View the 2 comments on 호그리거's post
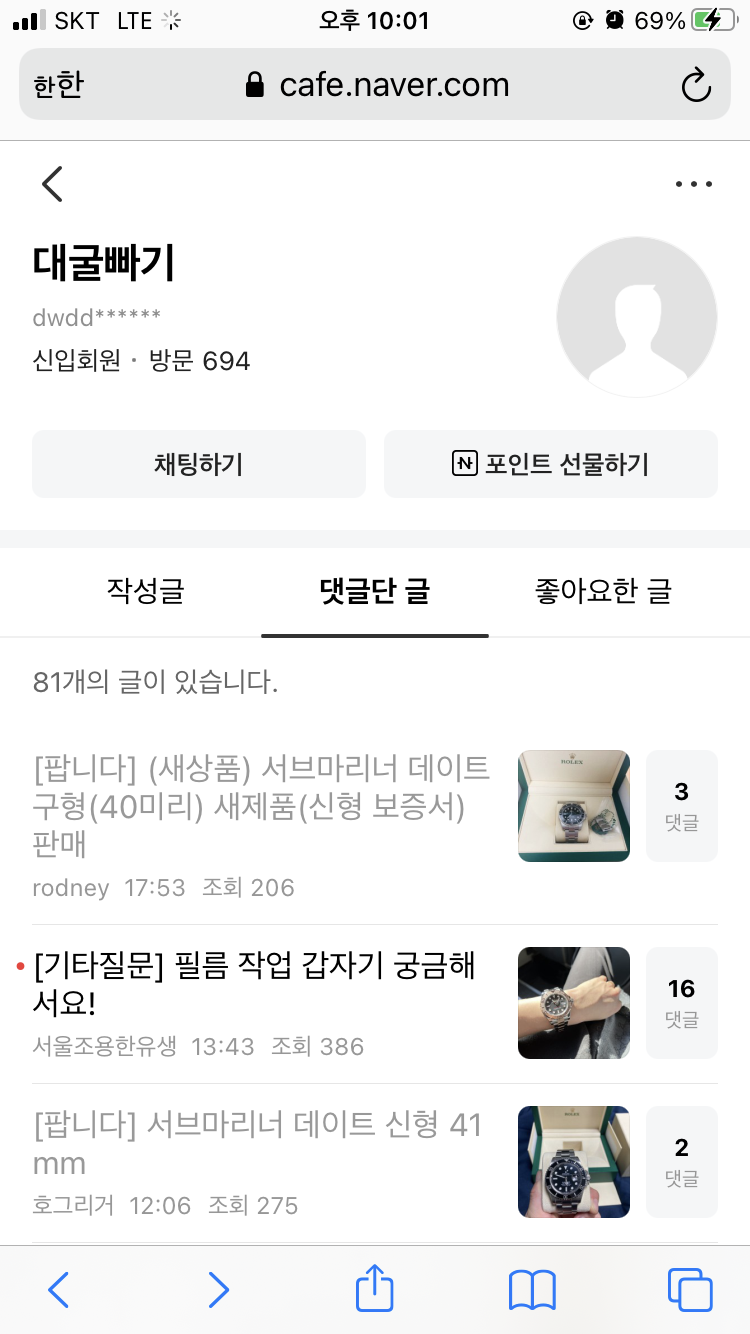This screenshot has width=750, height=1334. pos(681,1162)
